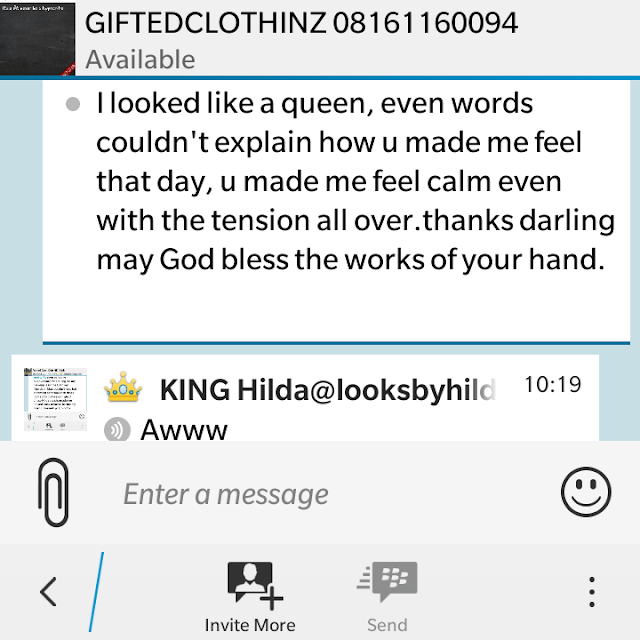Go back using the back arrow
This screenshot has height=640, width=640.
48,591
